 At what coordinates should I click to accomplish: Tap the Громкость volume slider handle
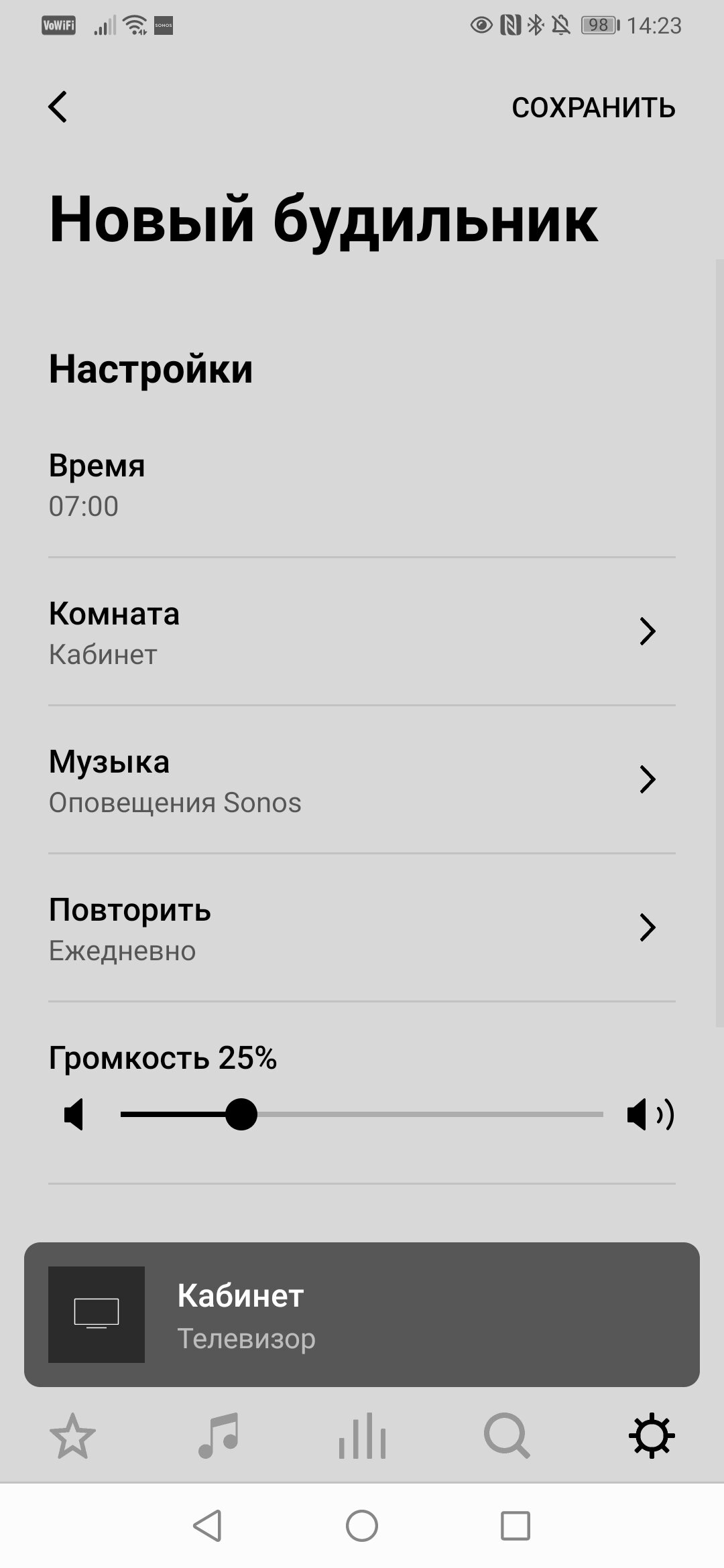(x=241, y=1114)
